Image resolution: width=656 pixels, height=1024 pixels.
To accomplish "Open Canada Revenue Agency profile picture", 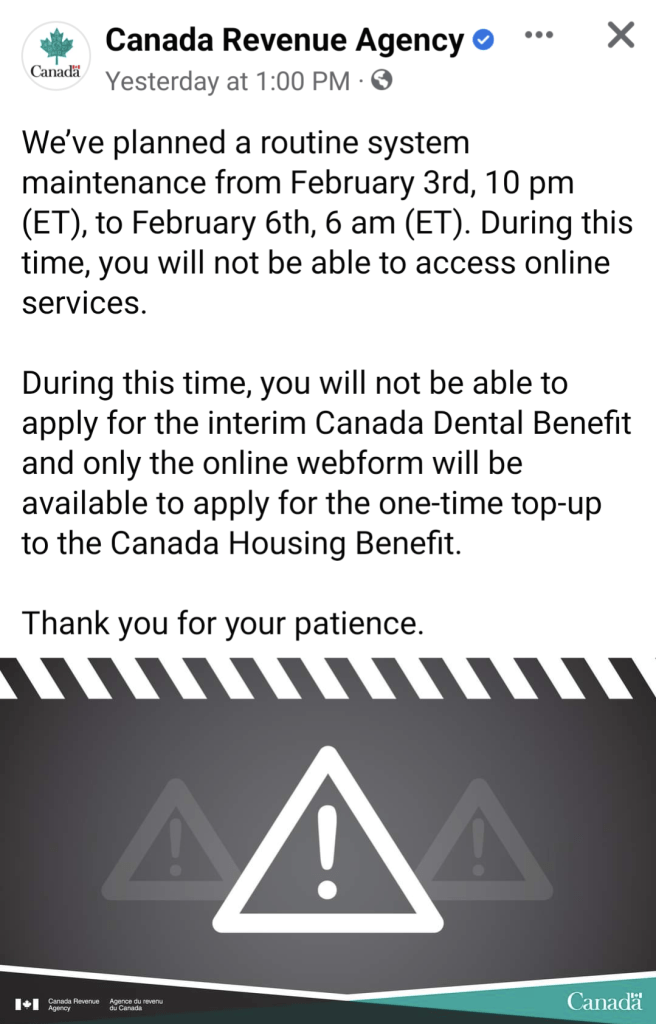I will tap(56, 56).
